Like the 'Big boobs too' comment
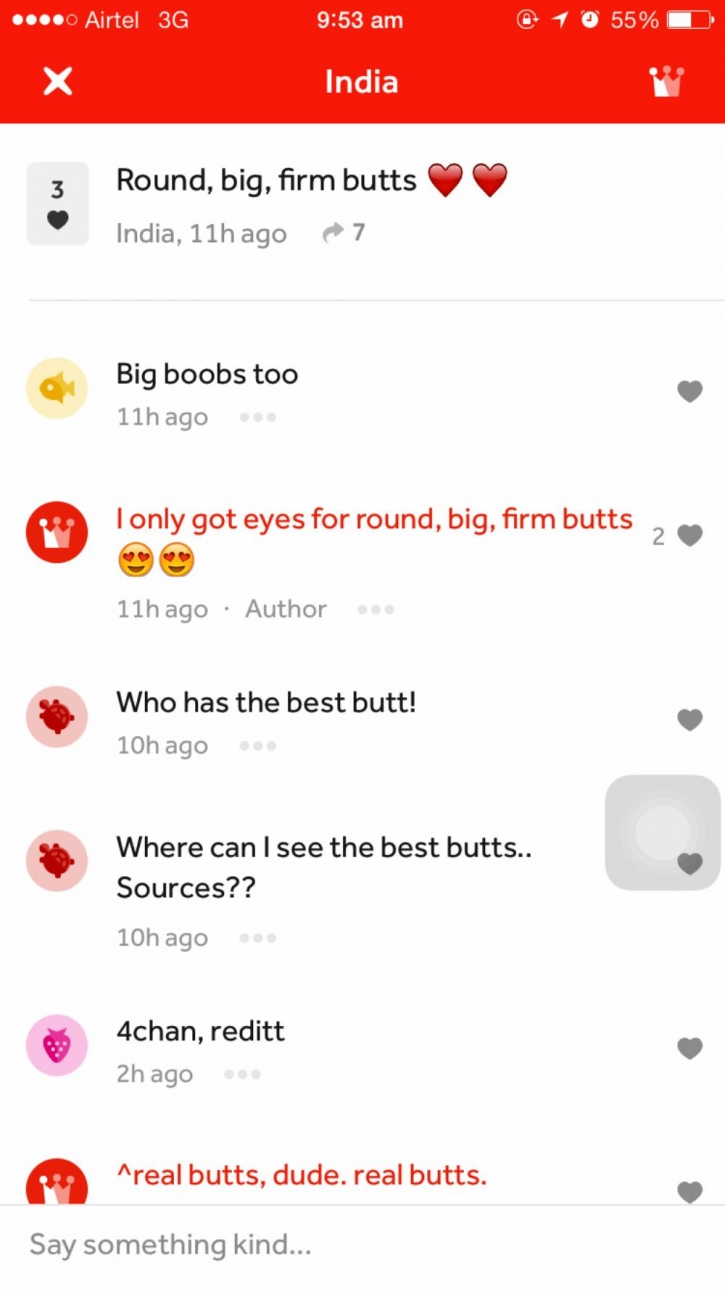The image size is (725, 1289). click(690, 391)
